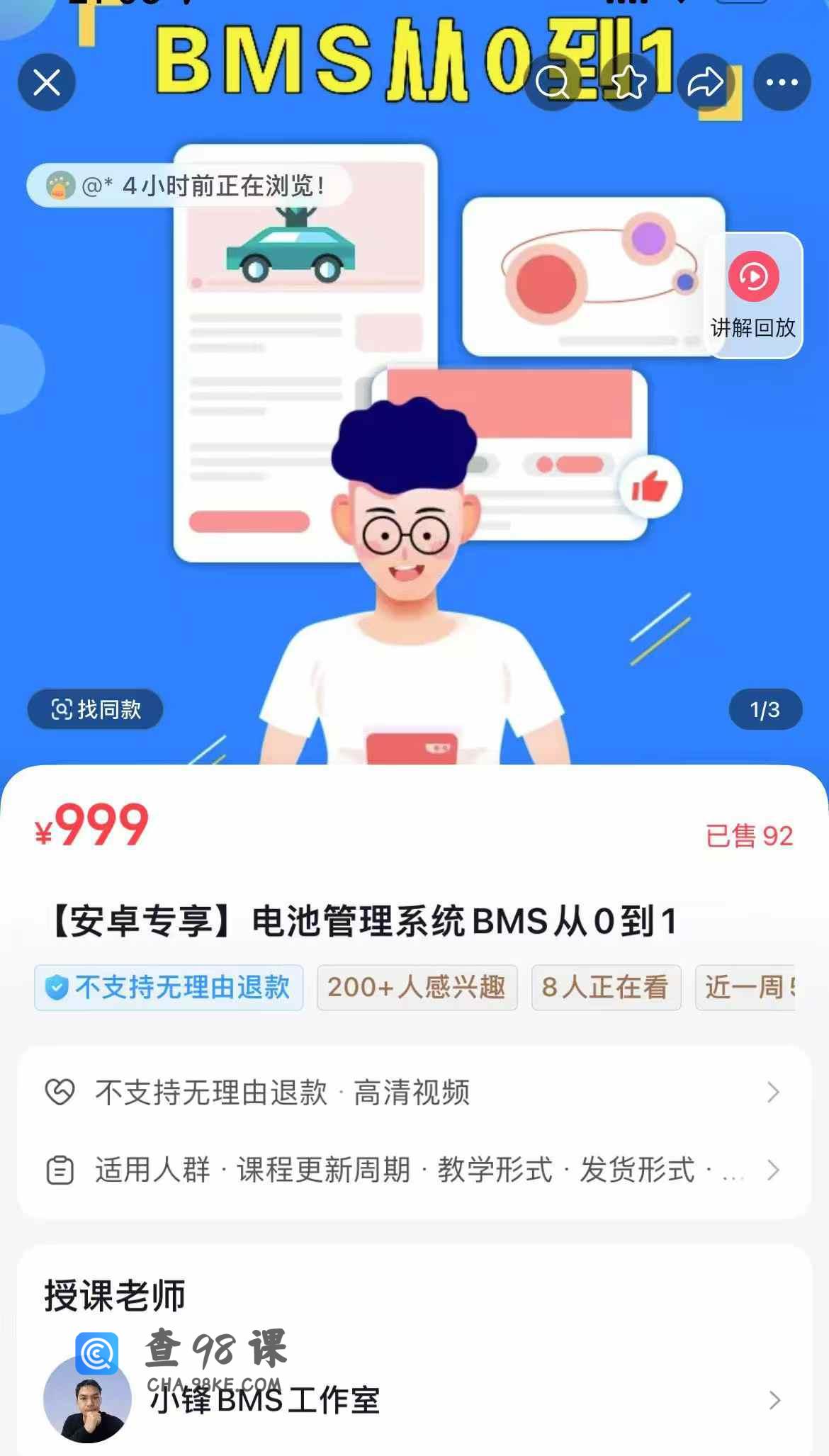829x1456 pixels.
Task: Open the 不支持无理由退款 · 高清视频 service row
Action: click(414, 1092)
